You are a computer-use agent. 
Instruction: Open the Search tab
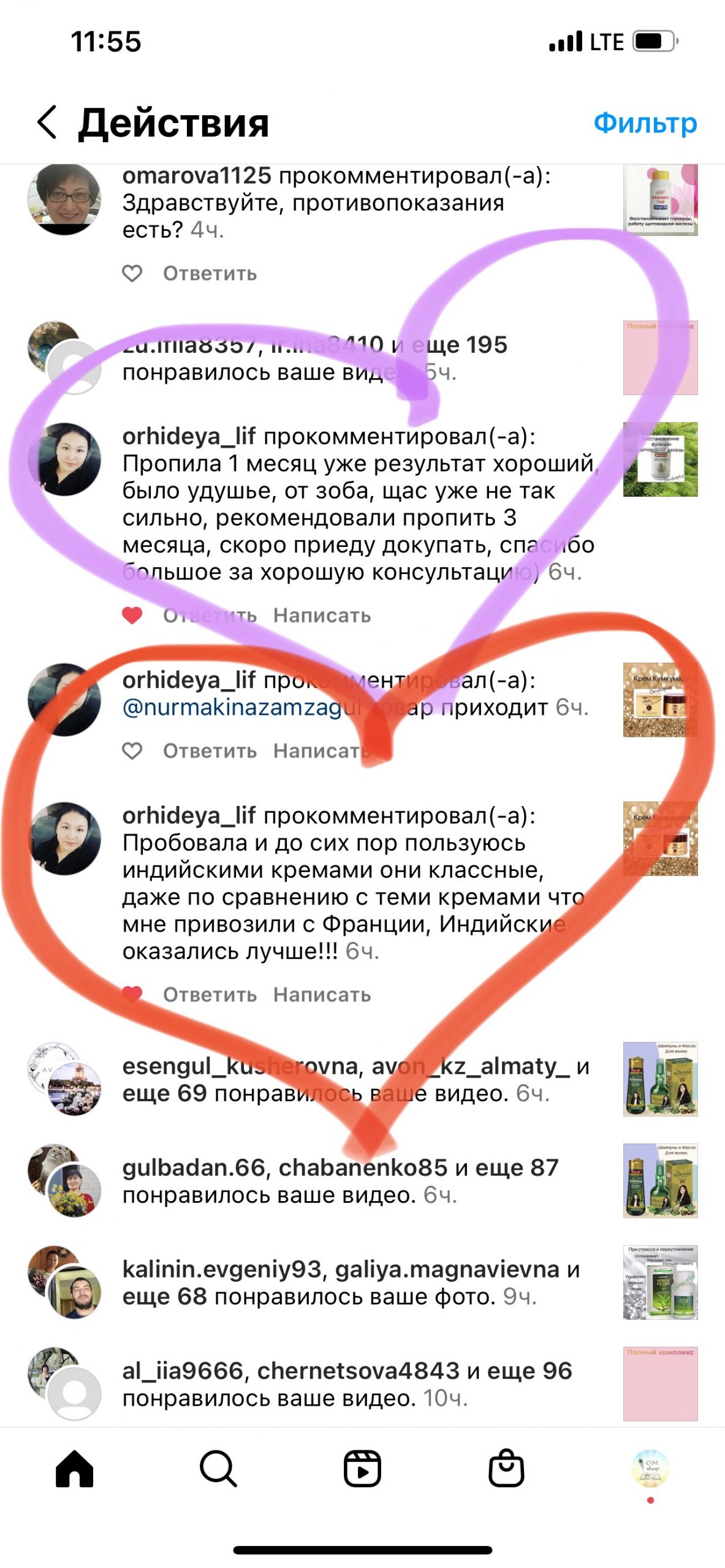pyautogui.click(x=218, y=1469)
